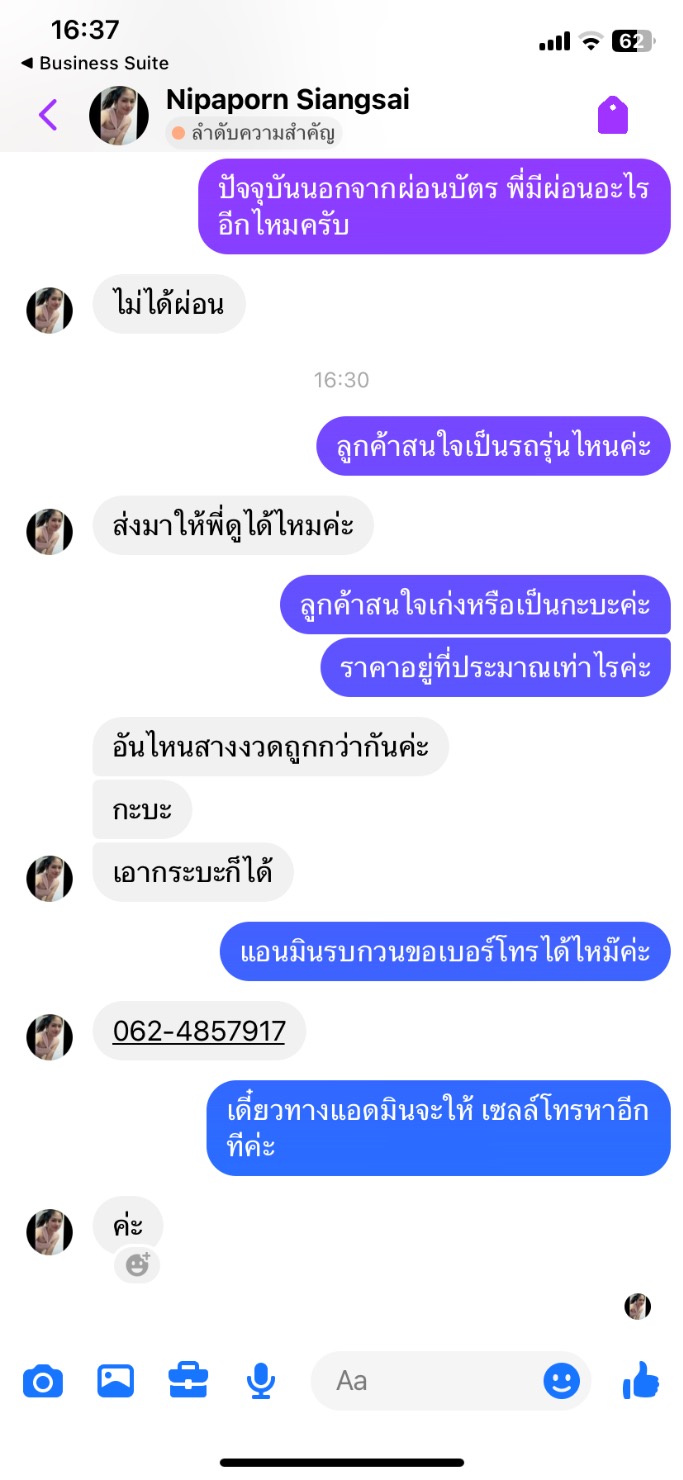Call the number 062-4857917 link

point(199,1031)
